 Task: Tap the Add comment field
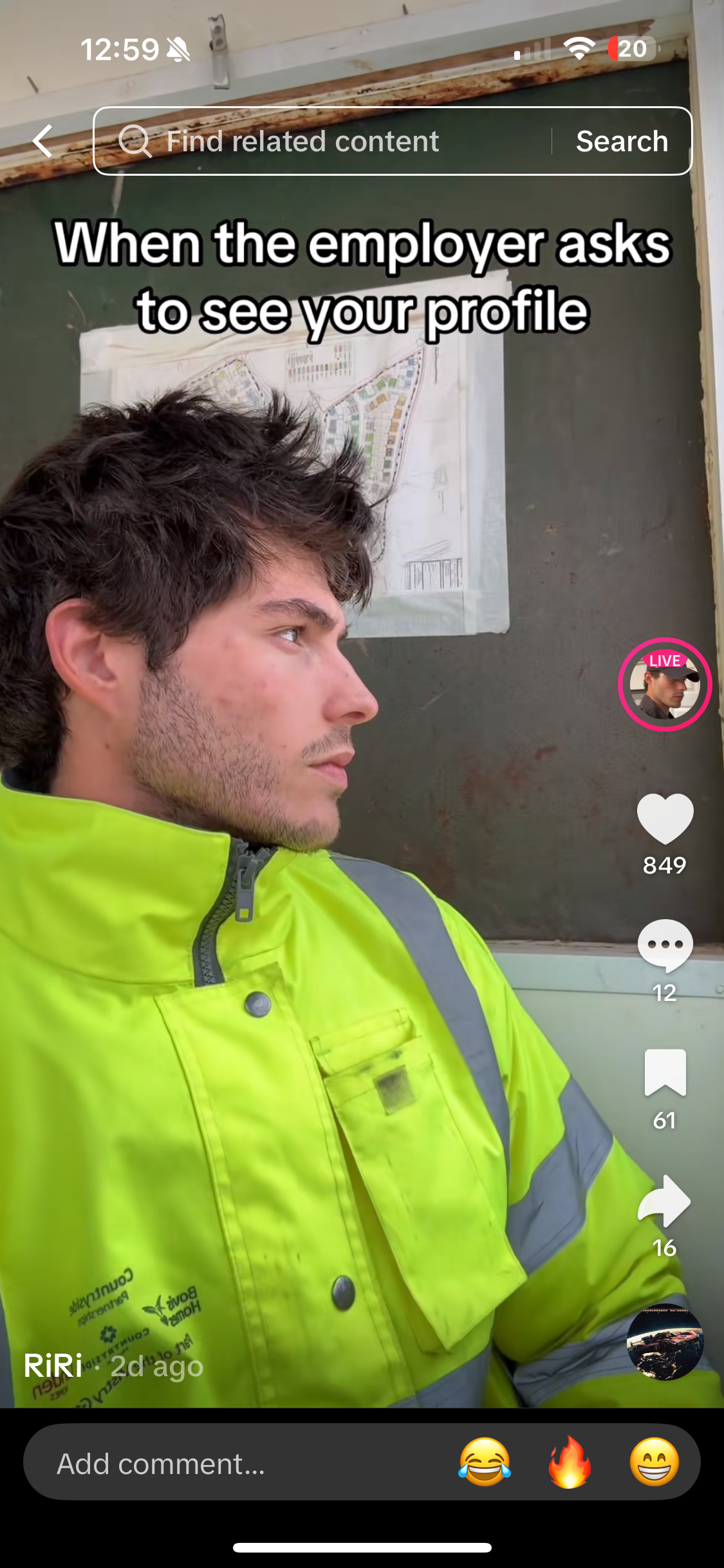tap(225, 1464)
